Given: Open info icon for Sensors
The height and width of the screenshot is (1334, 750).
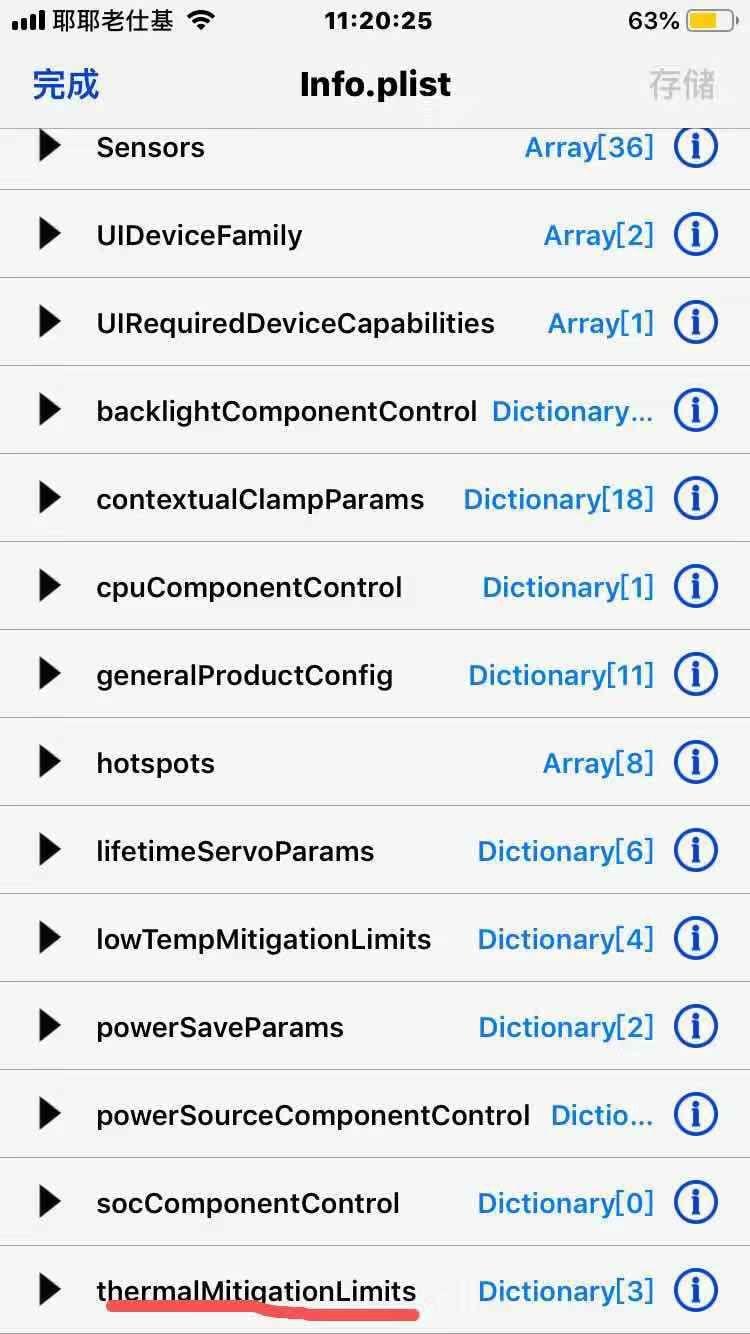Looking at the screenshot, I should tap(696, 147).
